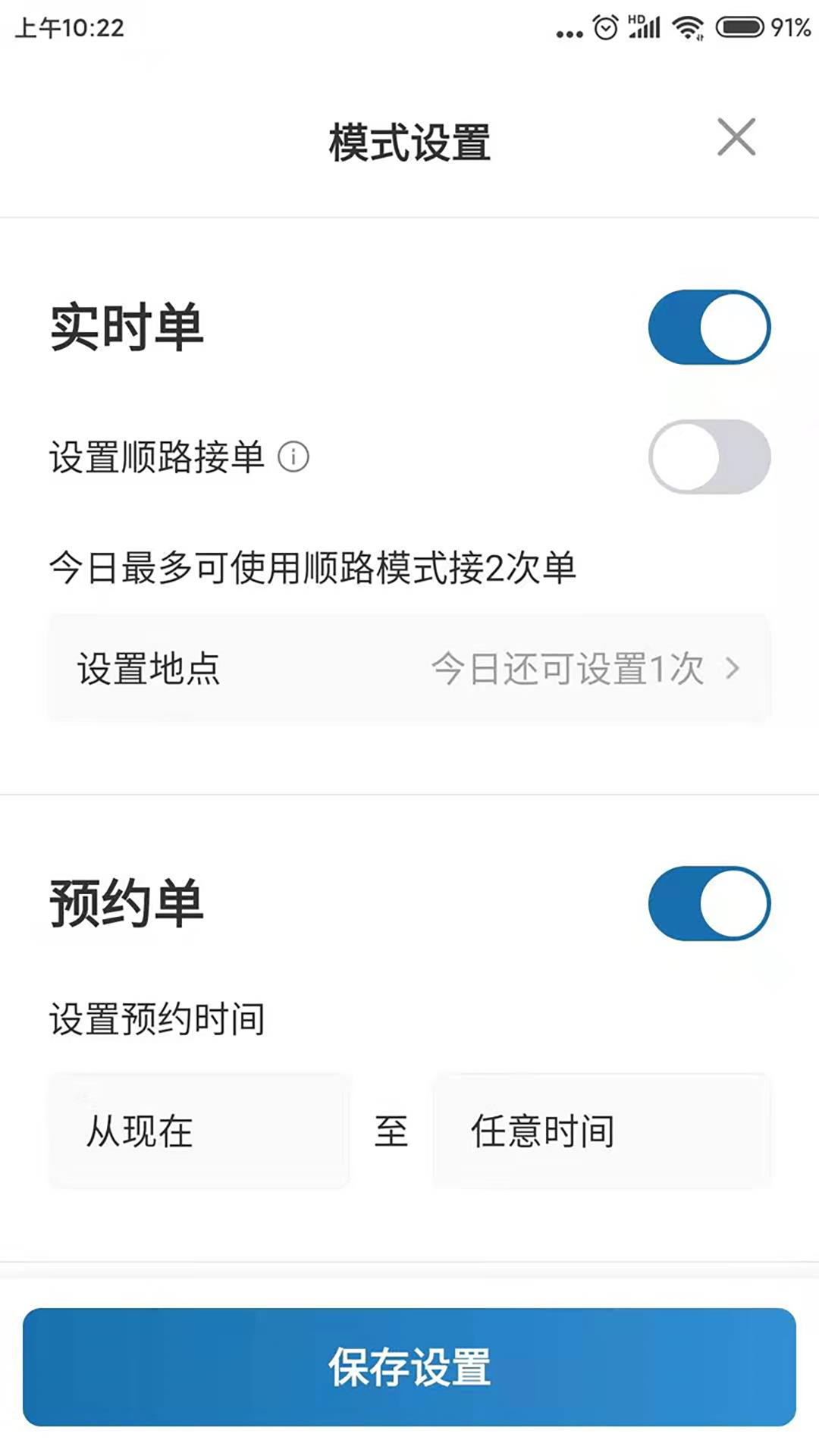Open the info icon beside 设置顺路接单

click(293, 457)
